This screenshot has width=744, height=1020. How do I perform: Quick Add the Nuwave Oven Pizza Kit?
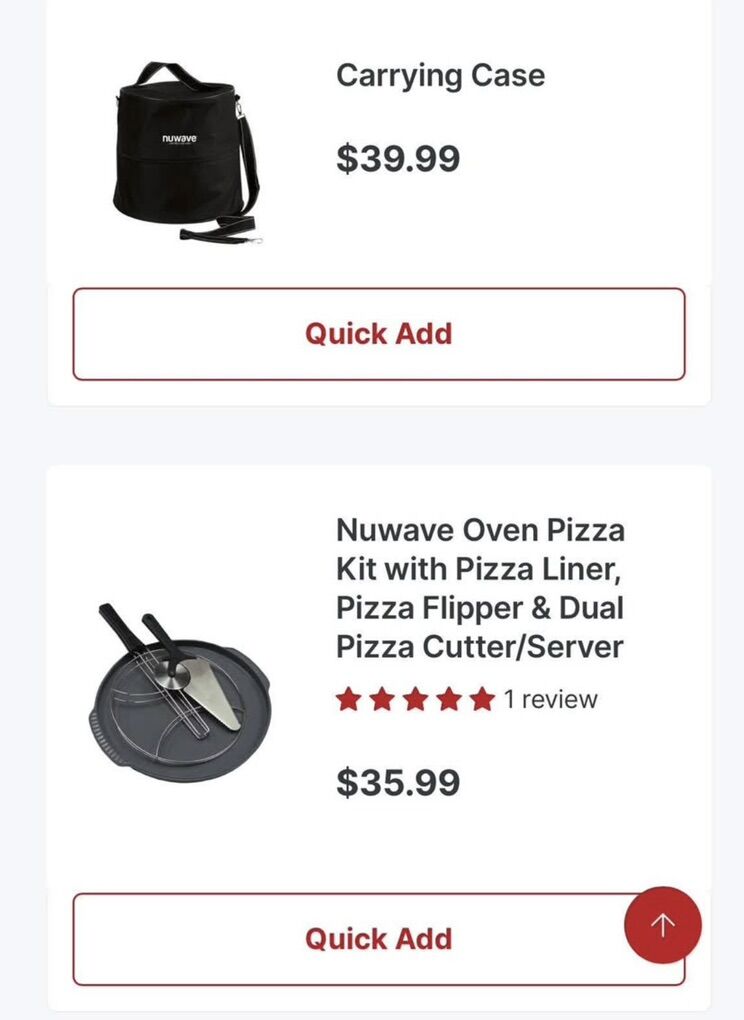coord(340,939)
